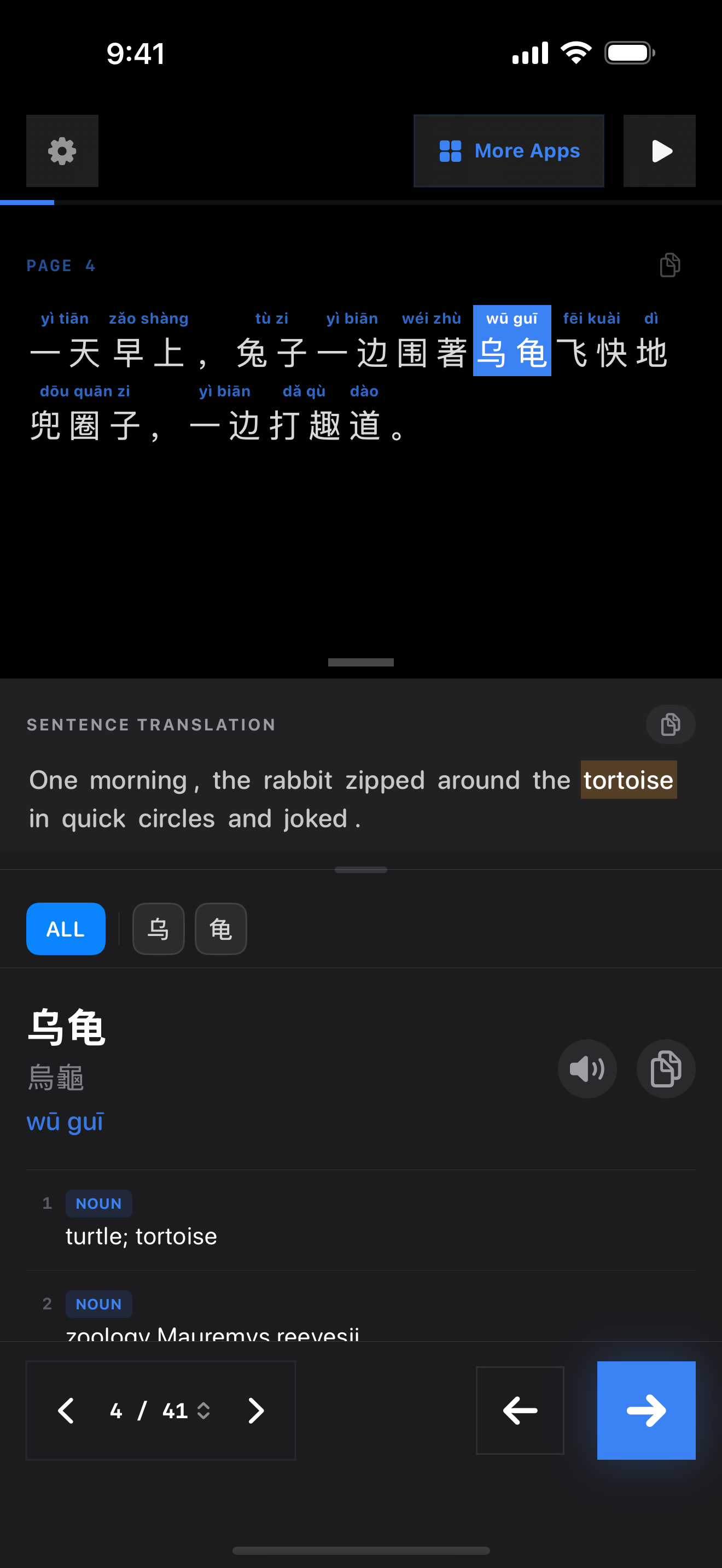Screen dimensions: 722x1568
Task: Select the 龟 character chip
Action: (220, 929)
